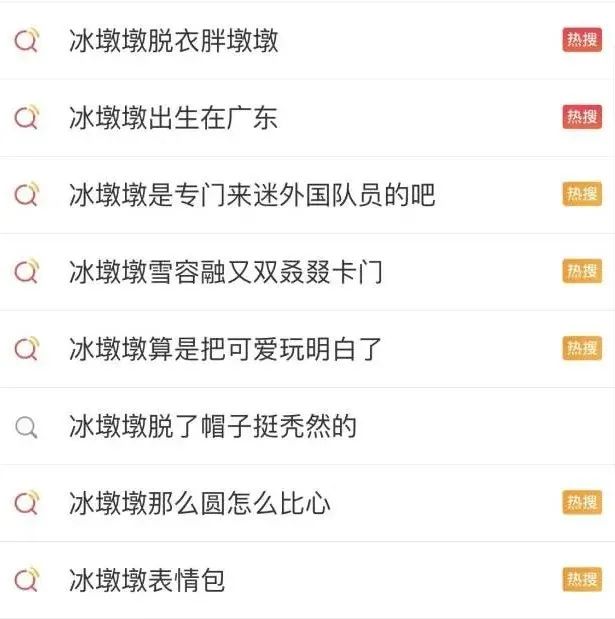
Task: Select suggestion 冰墩墩出生在广东
Action: pos(173,118)
